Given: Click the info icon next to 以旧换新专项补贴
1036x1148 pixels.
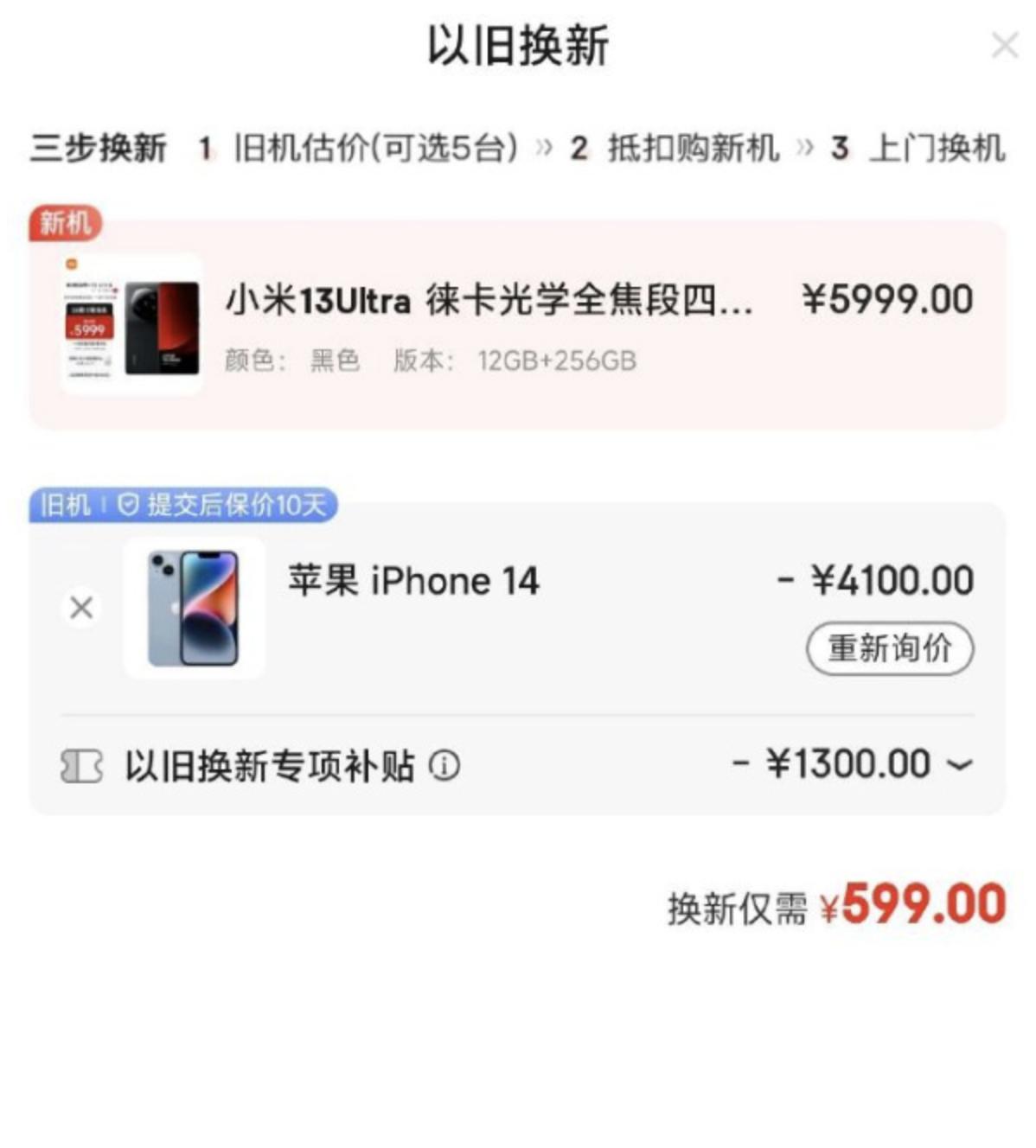Looking at the screenshot, I should point(446,764).
